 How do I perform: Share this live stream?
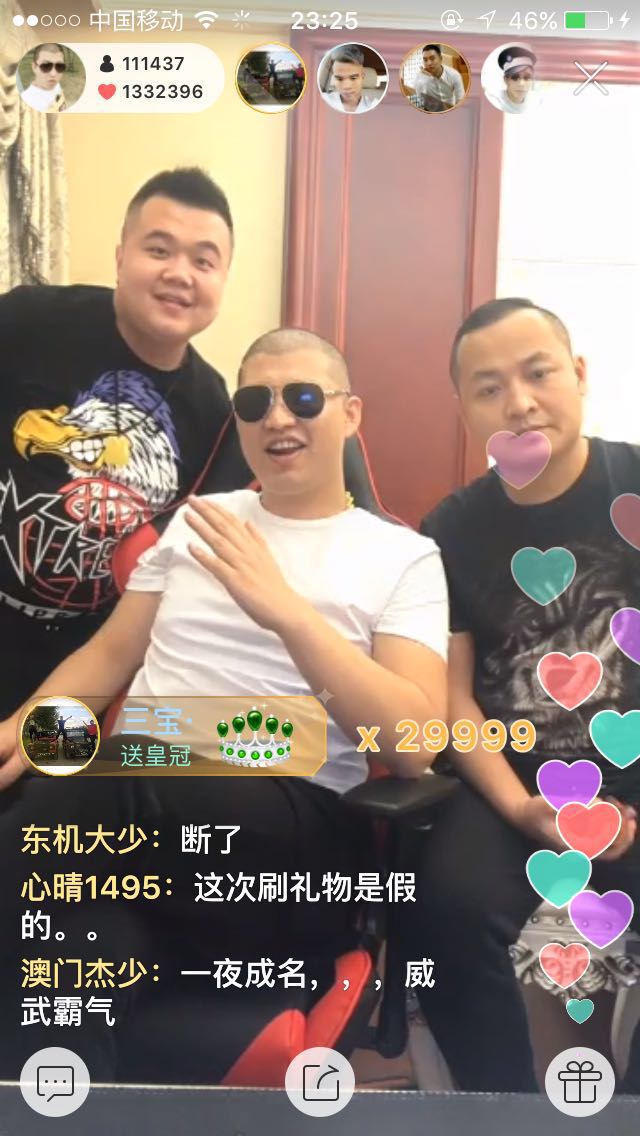tap(320, 1081)
